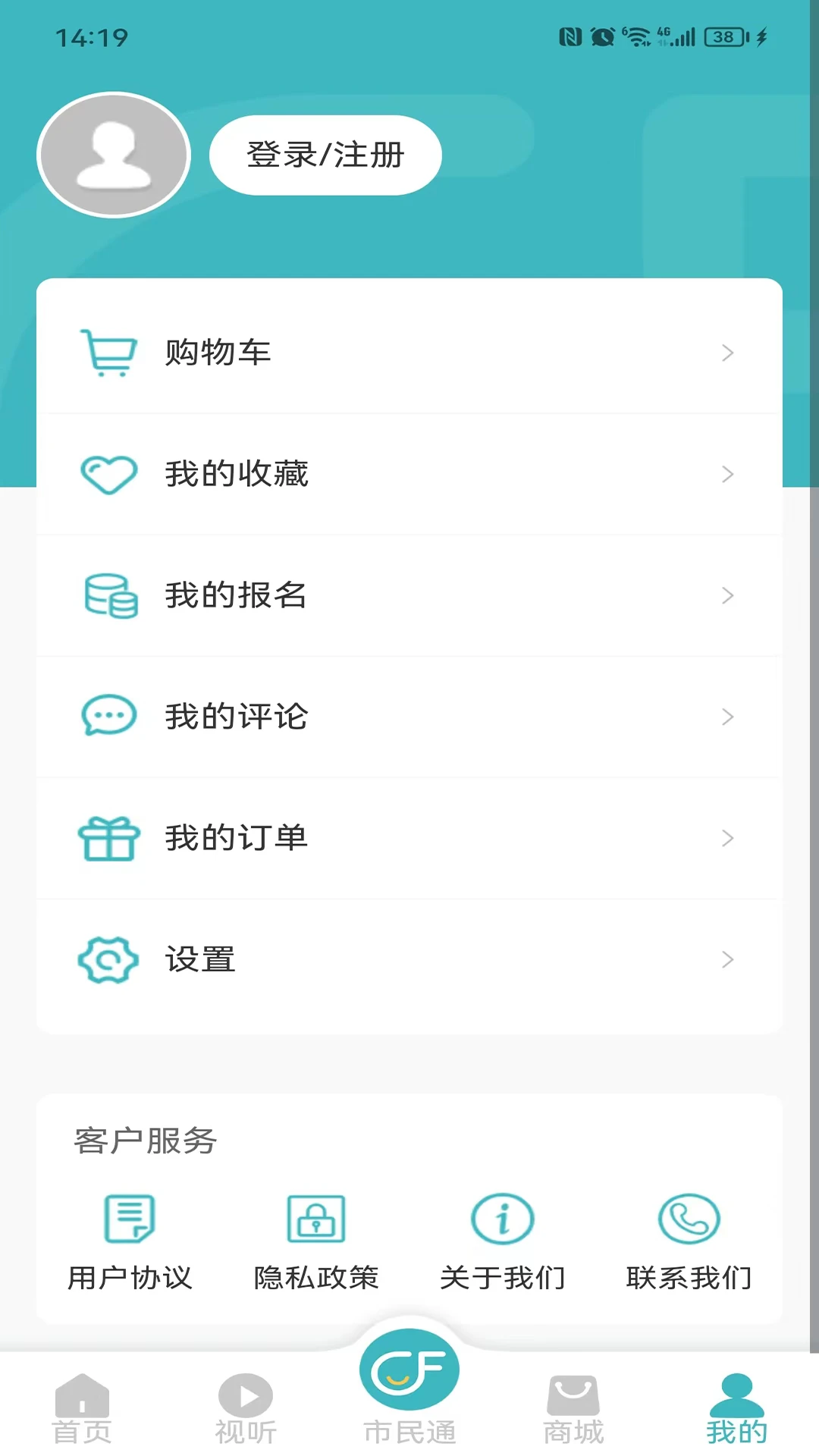Open 我的收藏 favorites
Screen dimensions: 819x1456
[409, 474]
